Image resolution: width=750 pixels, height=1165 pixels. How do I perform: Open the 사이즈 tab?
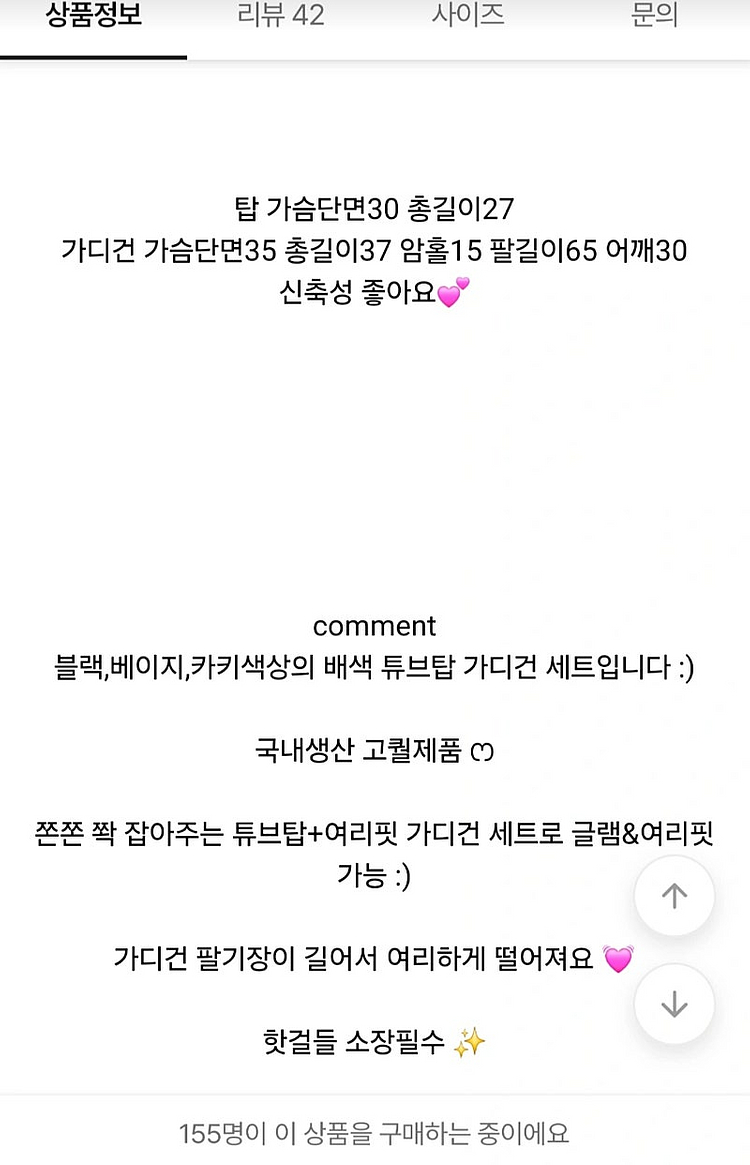coord(468,17)
